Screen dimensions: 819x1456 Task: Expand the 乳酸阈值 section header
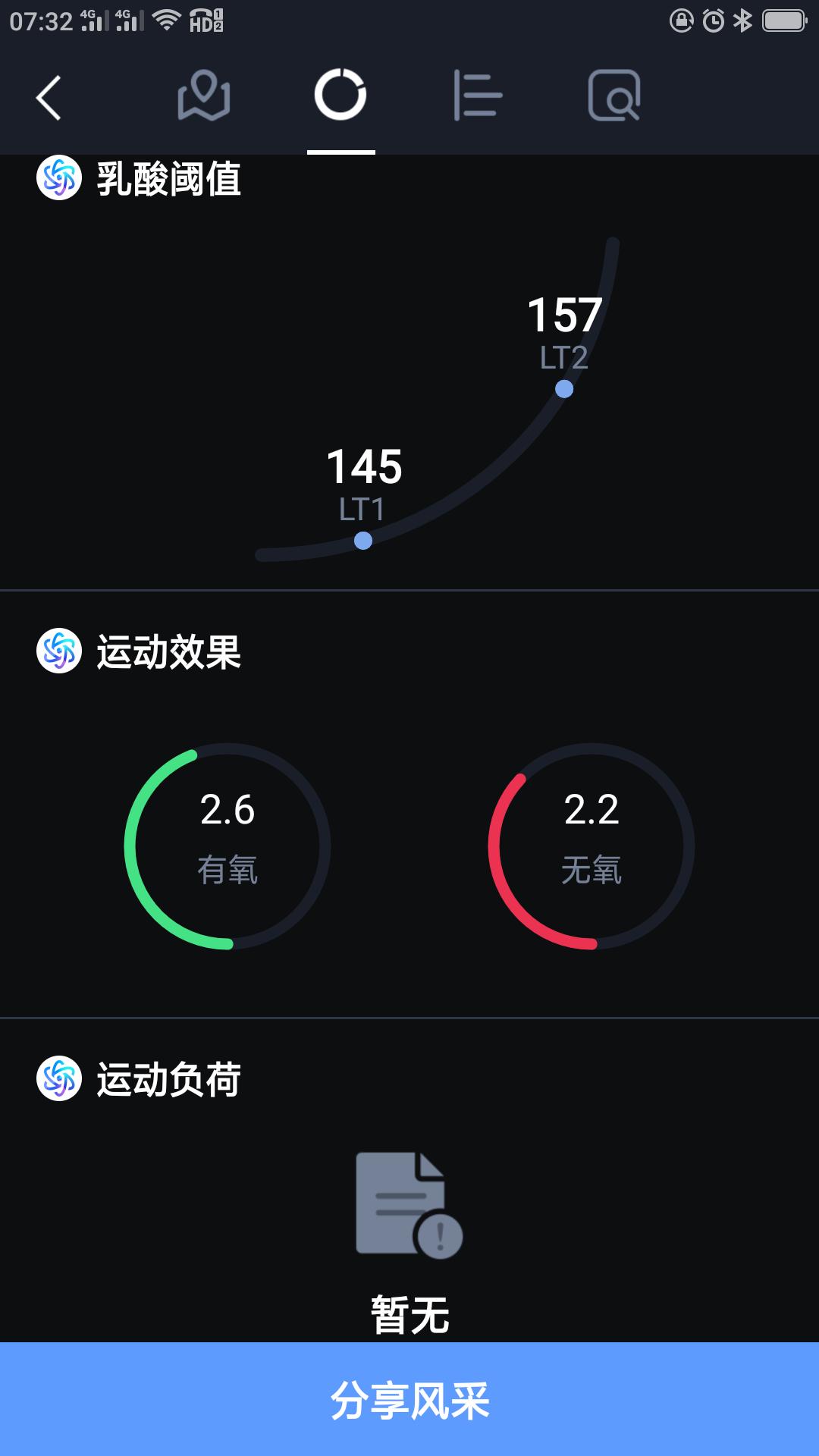[x=168, y=180]
